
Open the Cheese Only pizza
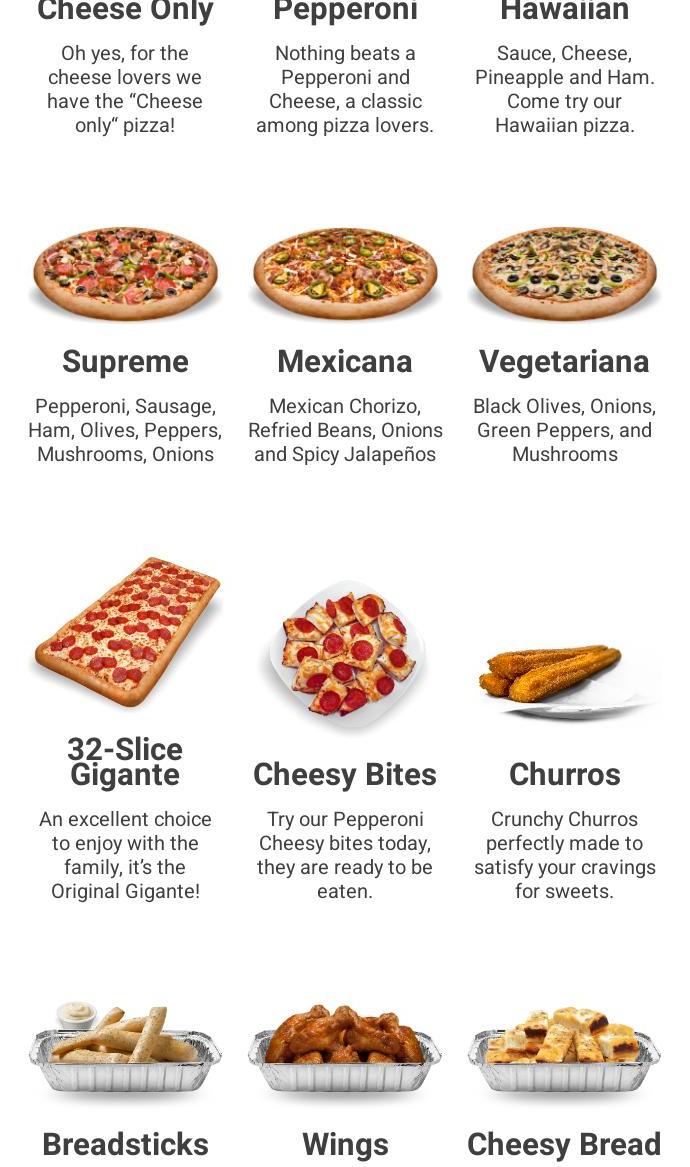pyautogui.click(x=125, y=12)
